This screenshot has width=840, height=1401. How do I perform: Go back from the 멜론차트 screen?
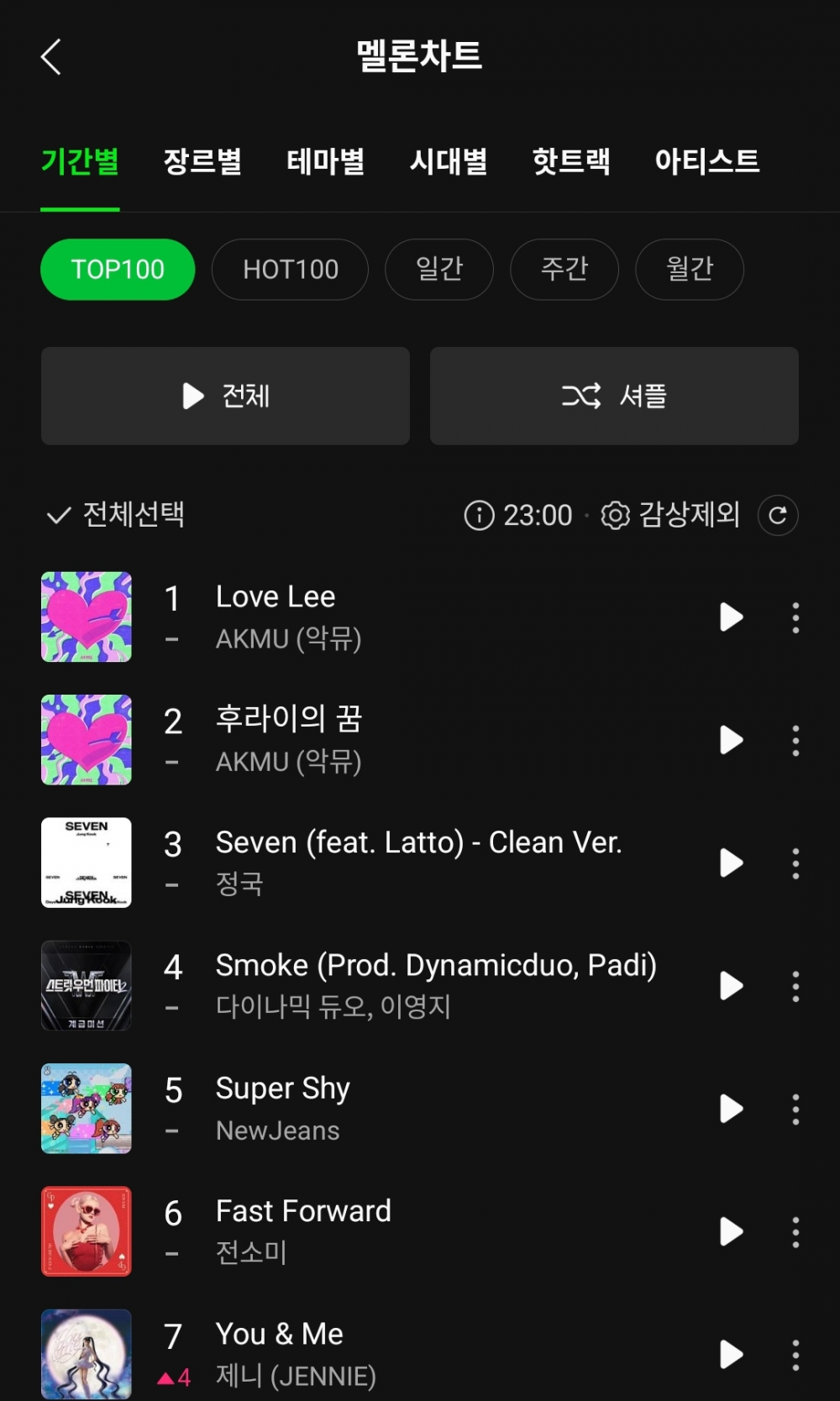tap(51, 57)
